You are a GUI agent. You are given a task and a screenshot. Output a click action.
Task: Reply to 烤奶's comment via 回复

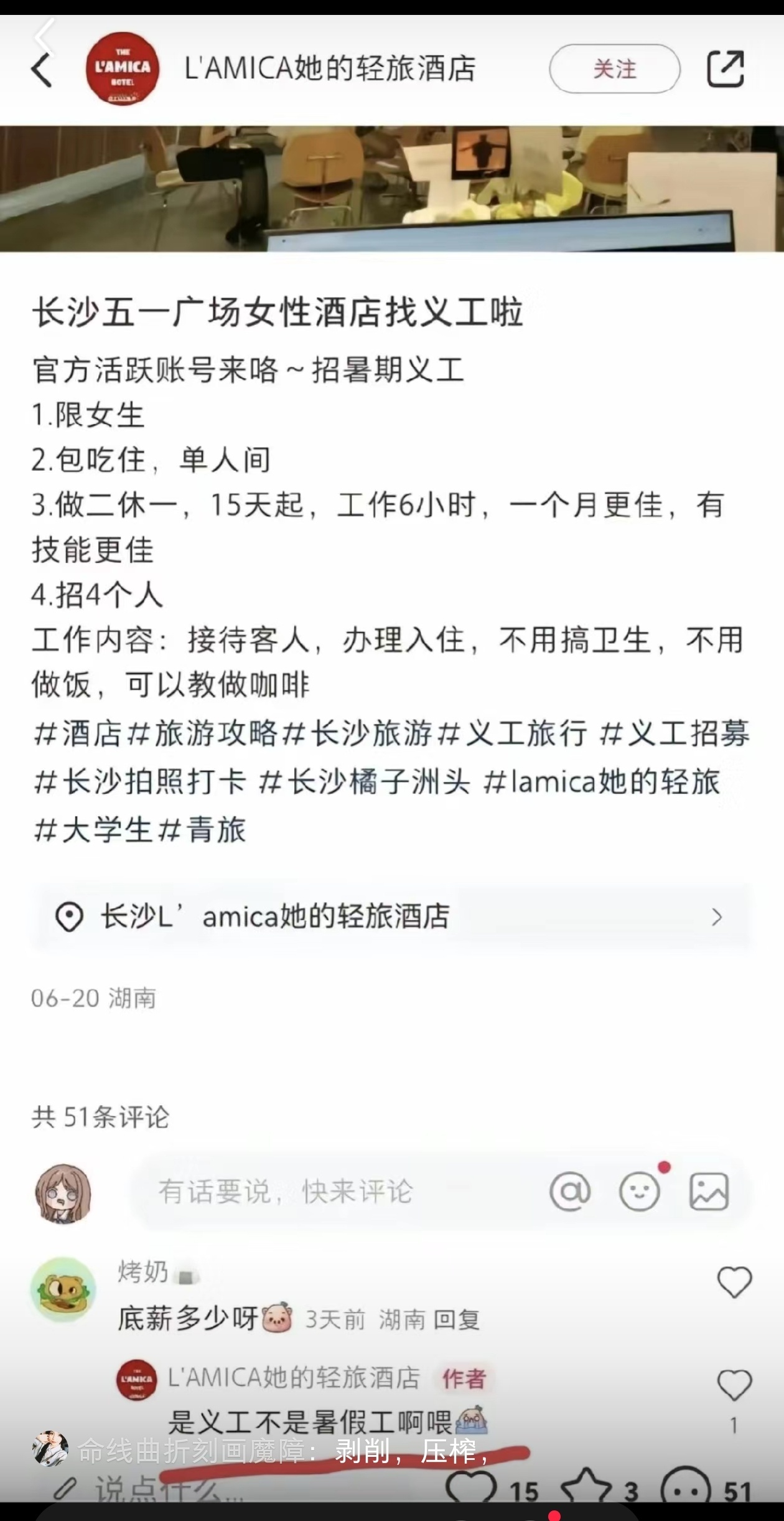coord(456,1319)
